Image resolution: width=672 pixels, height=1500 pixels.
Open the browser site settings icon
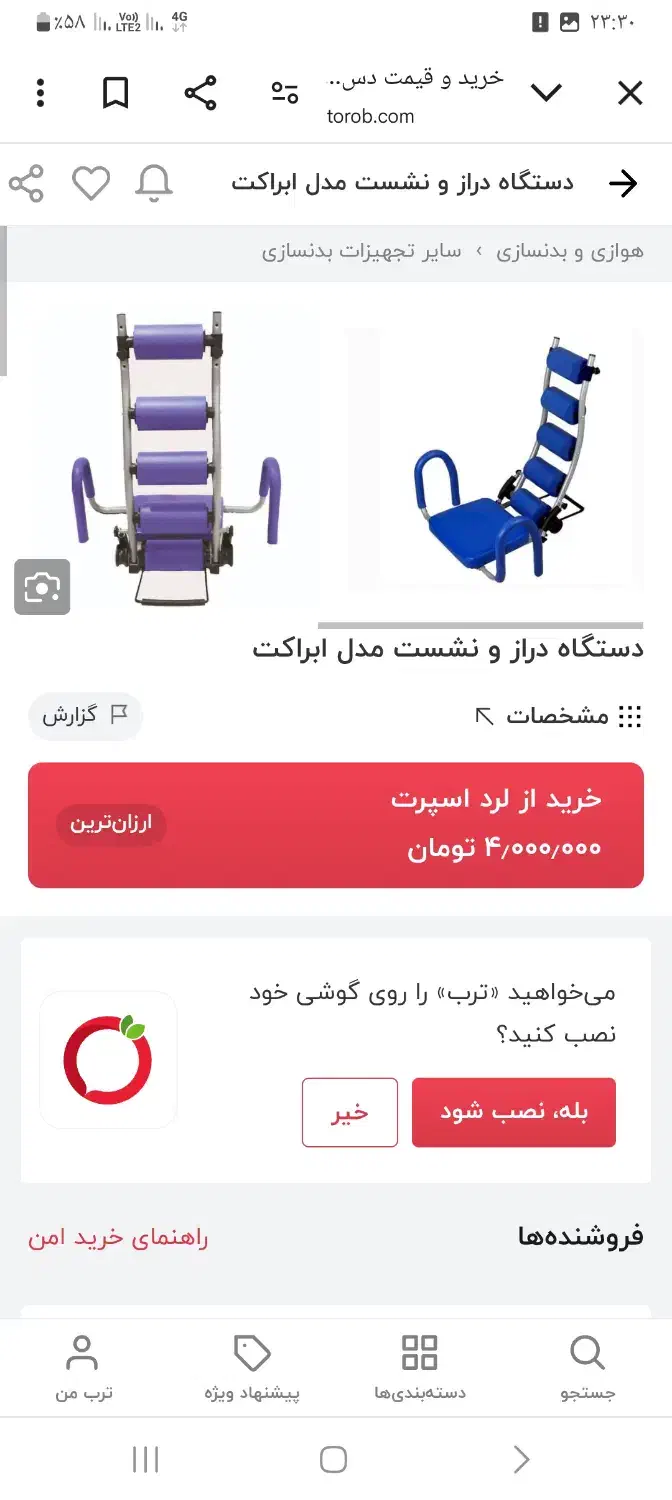(x=285, y=94)
